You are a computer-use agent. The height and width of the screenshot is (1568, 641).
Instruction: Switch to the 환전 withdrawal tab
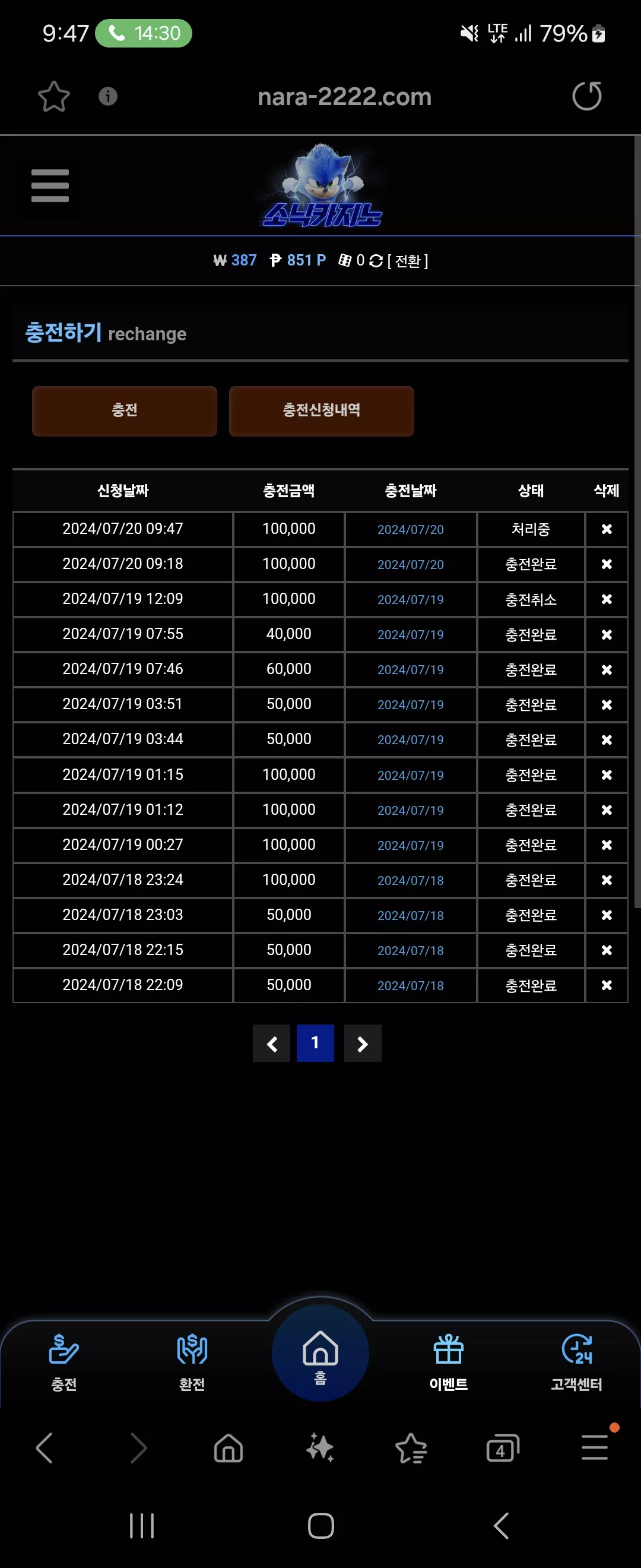point(192,1362)
